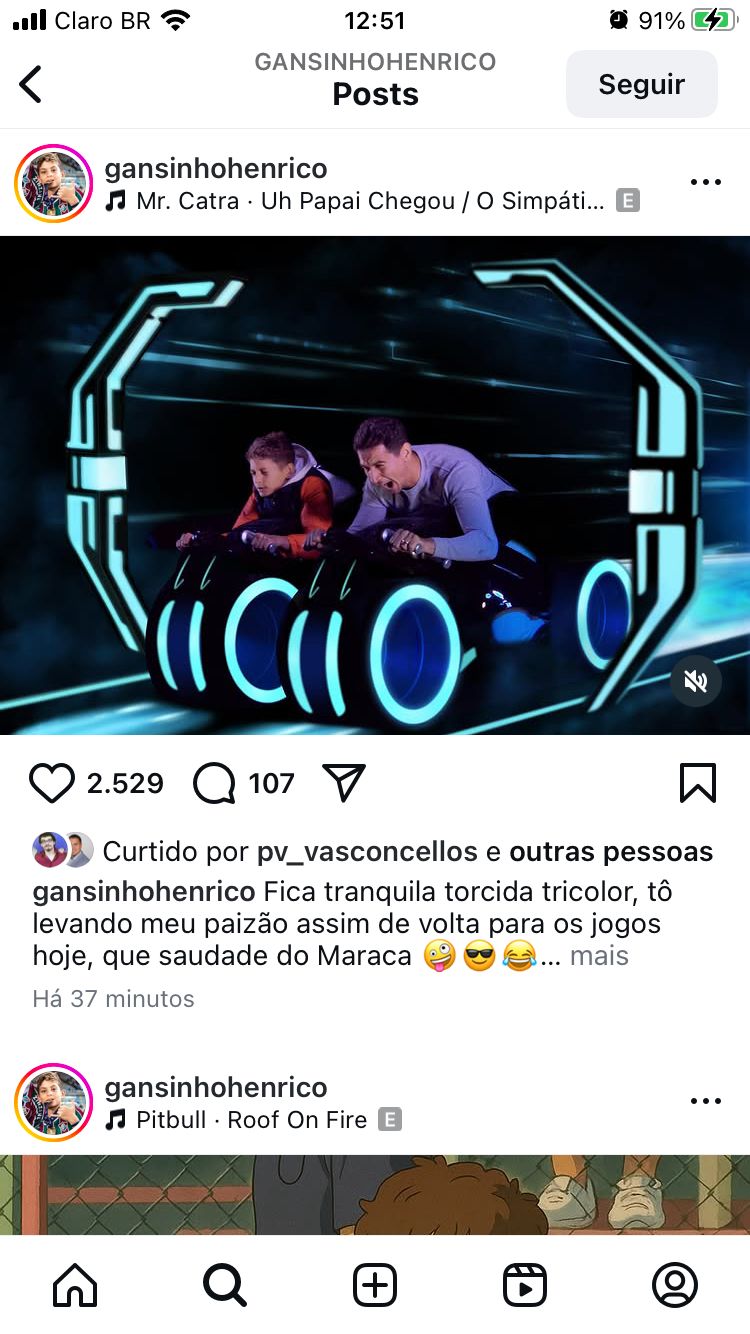This screenshot has width=750, height=1334.
Task: Open overflow menu on the Mr. Catra post
Action: (x=705, y=182)
